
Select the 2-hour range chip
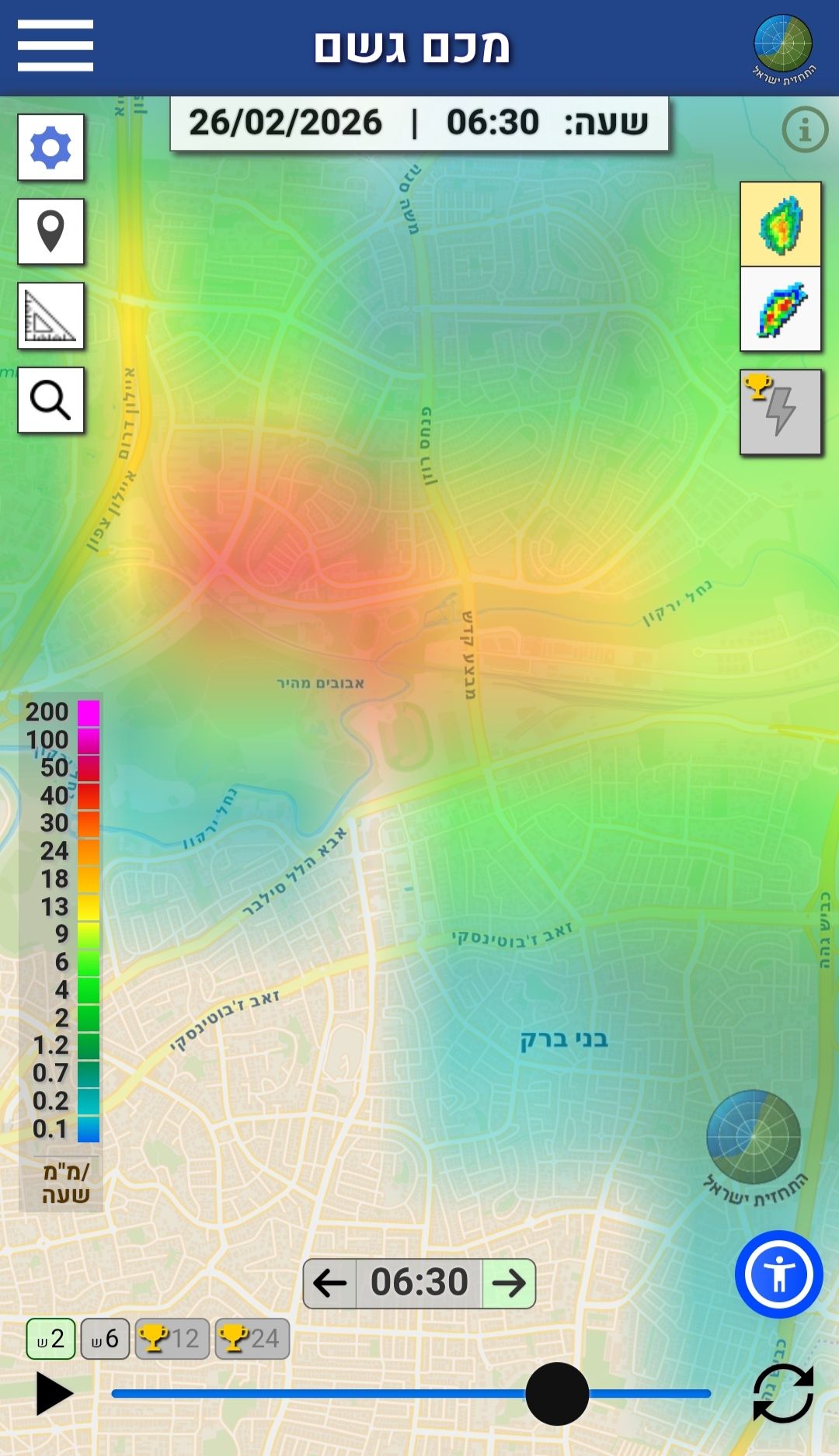click(x=51, y=1339)
